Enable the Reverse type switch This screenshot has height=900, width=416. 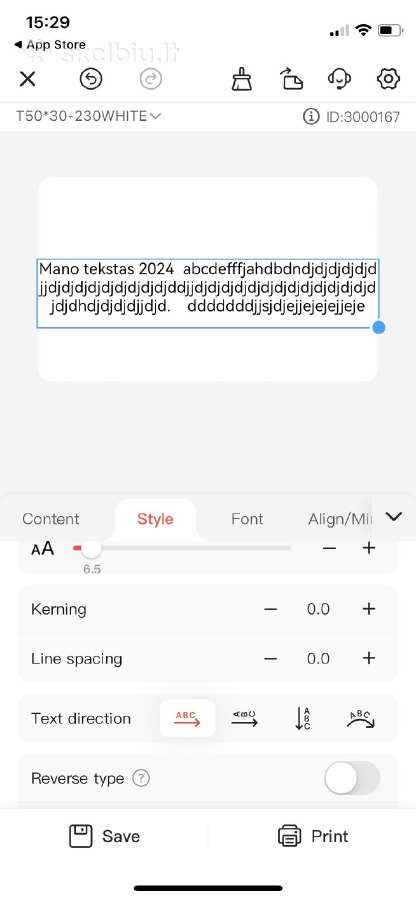pos(352,778)
